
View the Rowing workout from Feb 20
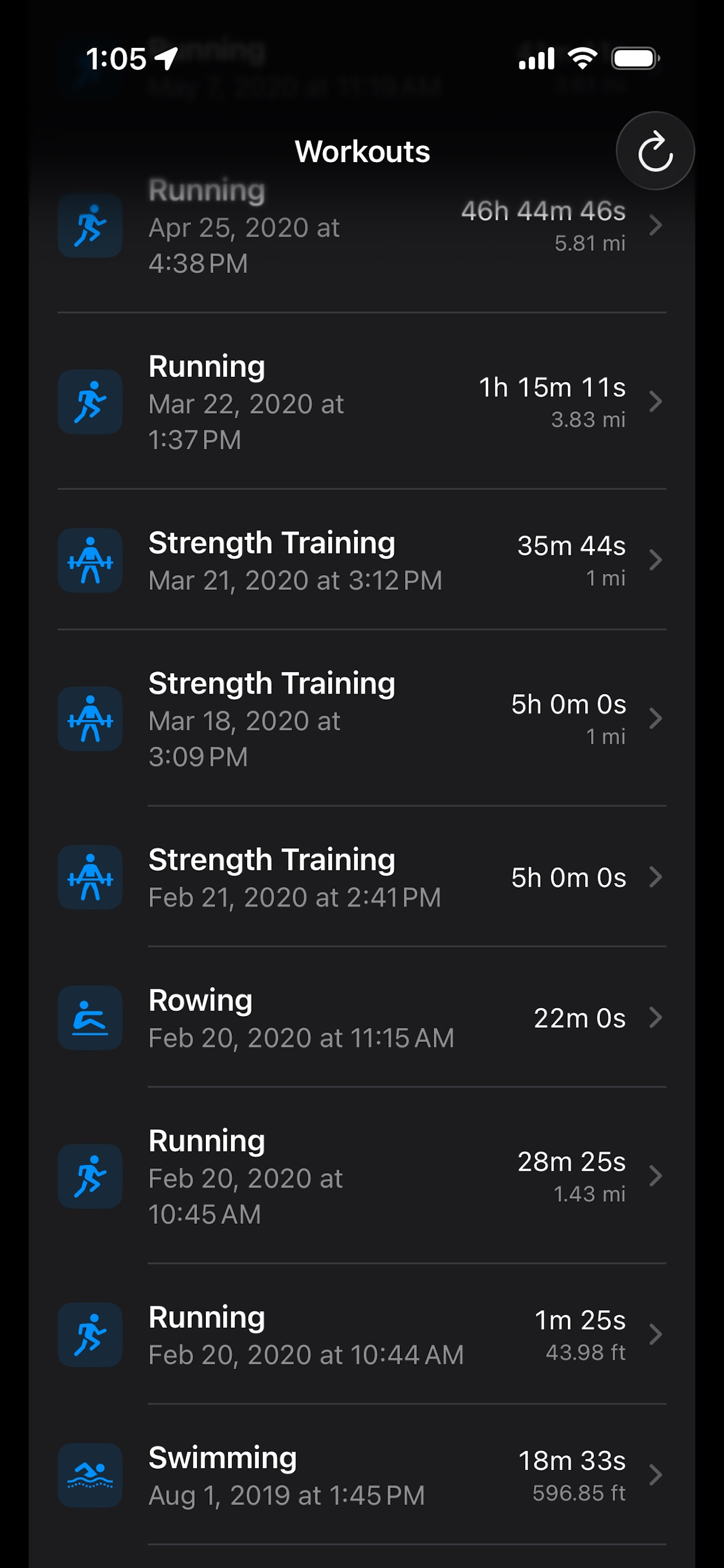tap(361, 1018)
